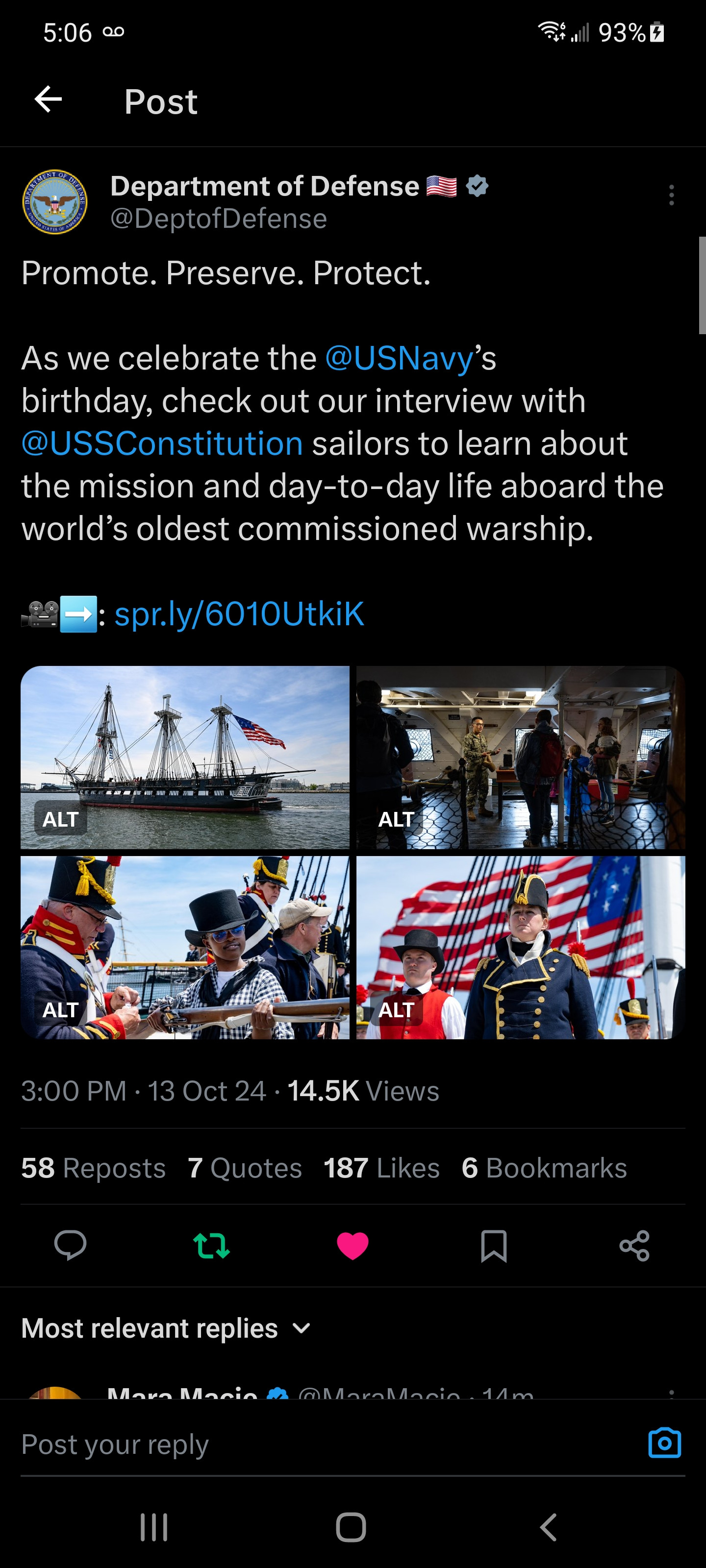Open the spr.ly/6010UtkiK link
The image size is (706, 1568).
pos(239,613)
